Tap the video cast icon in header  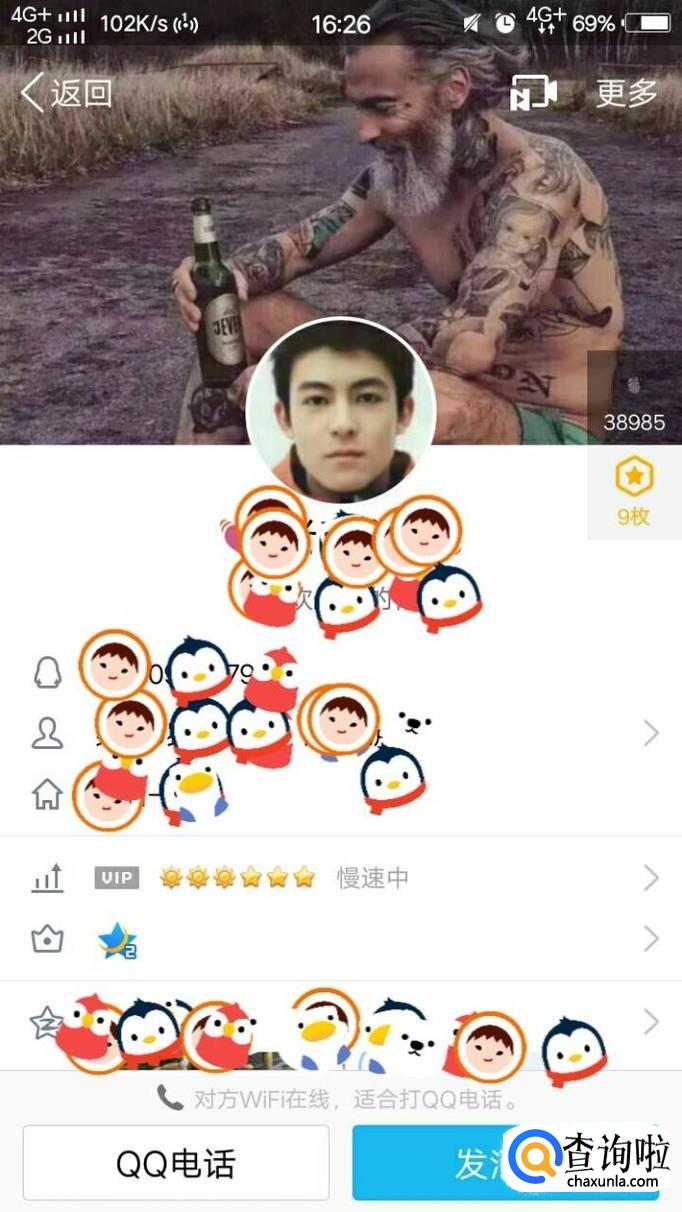click(x=533, y=93)
